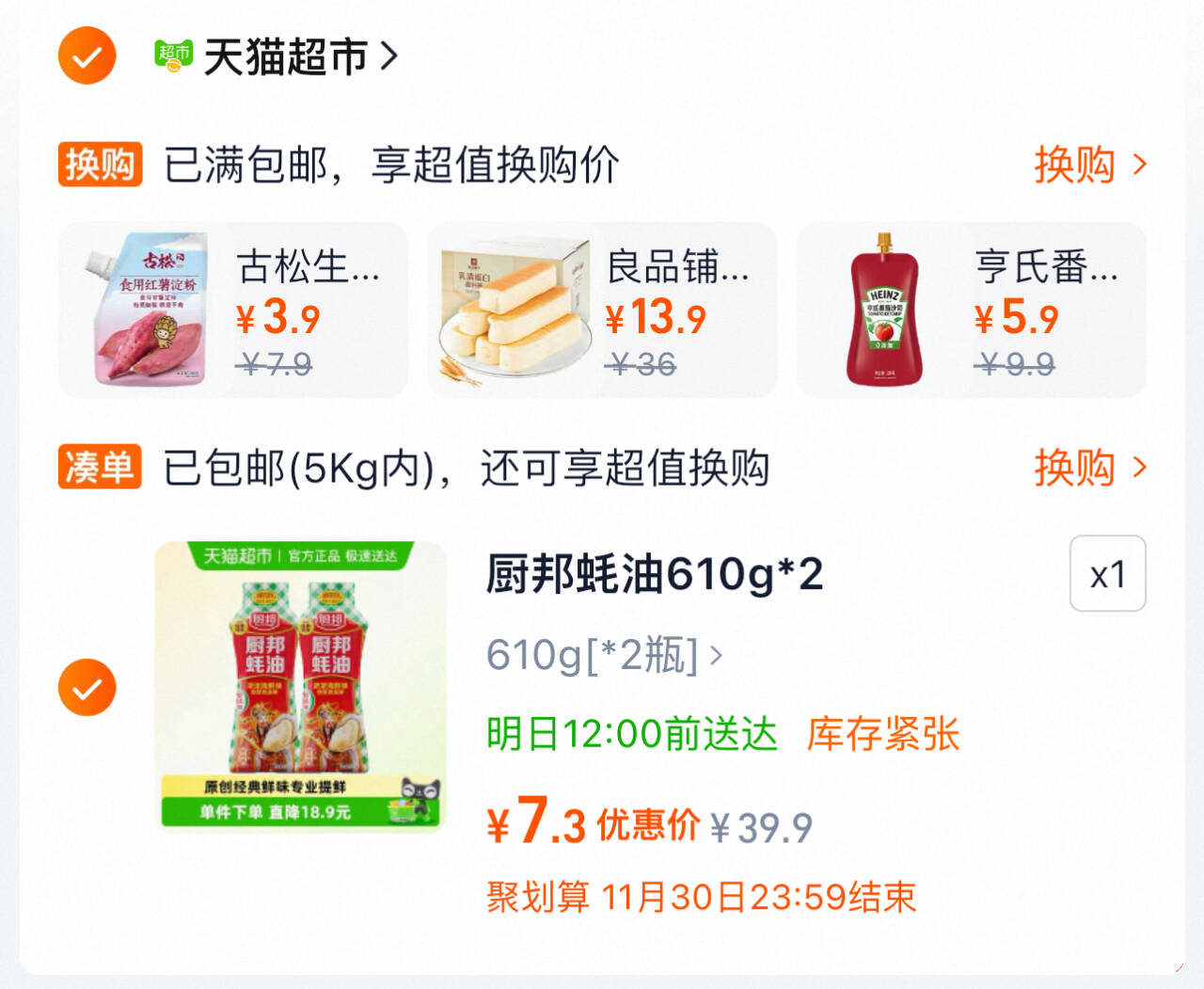Uncheck the 天猫超市 store checkbox
This screenshot has height=989, width=1204.
point(87,56)
